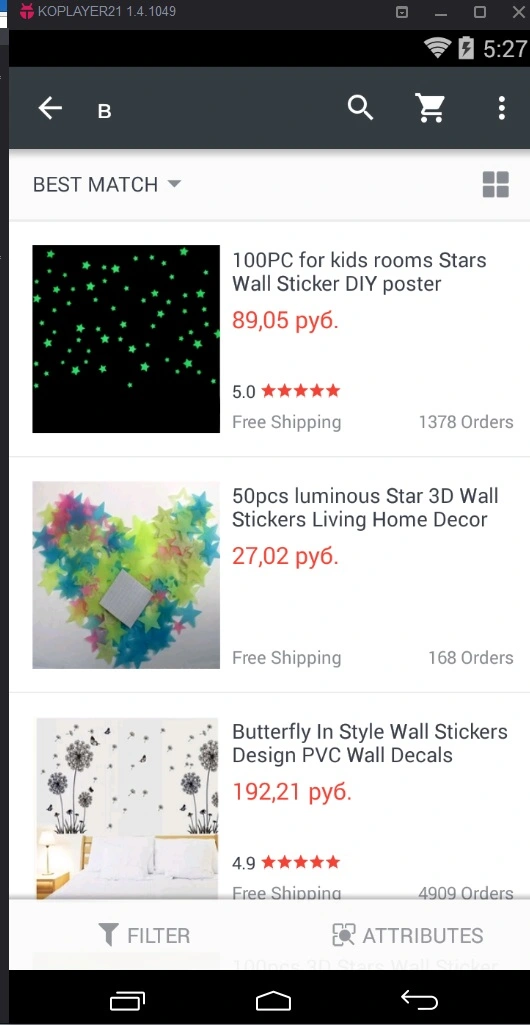Open the three-dot overflow menu
The height and width of the screenshot is (1025, 530).
coord(501,108)
